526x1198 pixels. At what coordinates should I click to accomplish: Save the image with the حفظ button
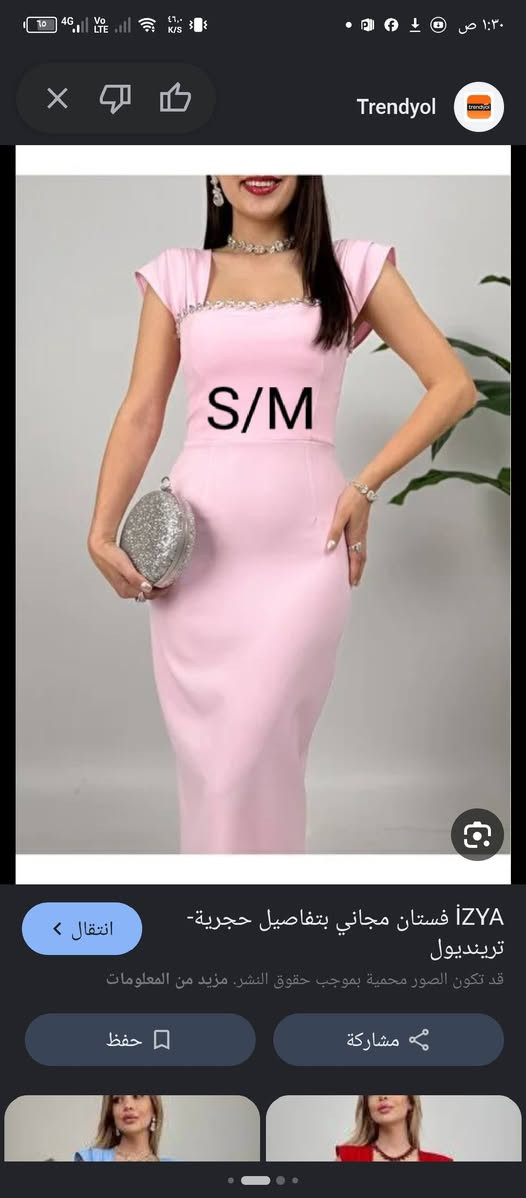140,1039
